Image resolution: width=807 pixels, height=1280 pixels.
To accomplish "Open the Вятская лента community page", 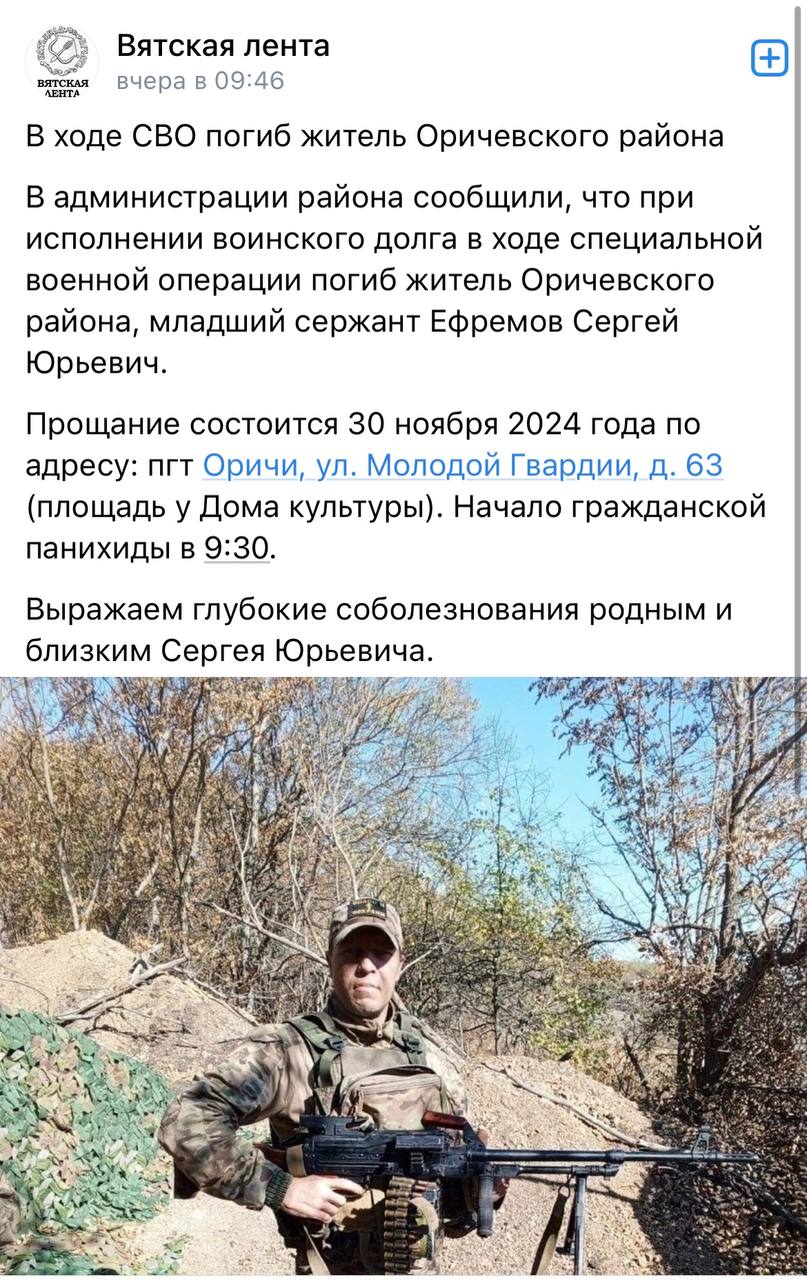I will [x=223, y=46].
